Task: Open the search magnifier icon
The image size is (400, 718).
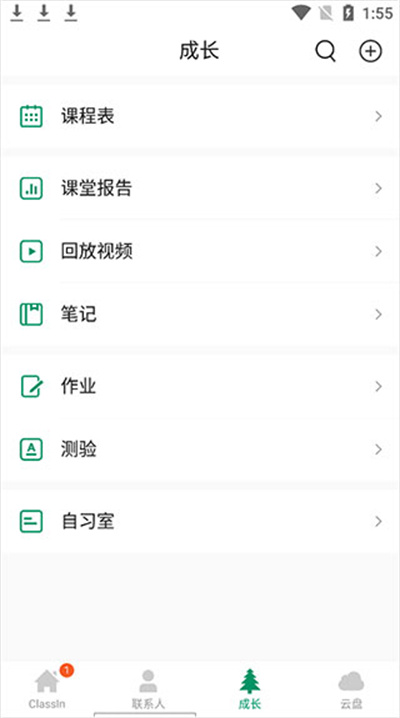Action: [x=325, y=51]
